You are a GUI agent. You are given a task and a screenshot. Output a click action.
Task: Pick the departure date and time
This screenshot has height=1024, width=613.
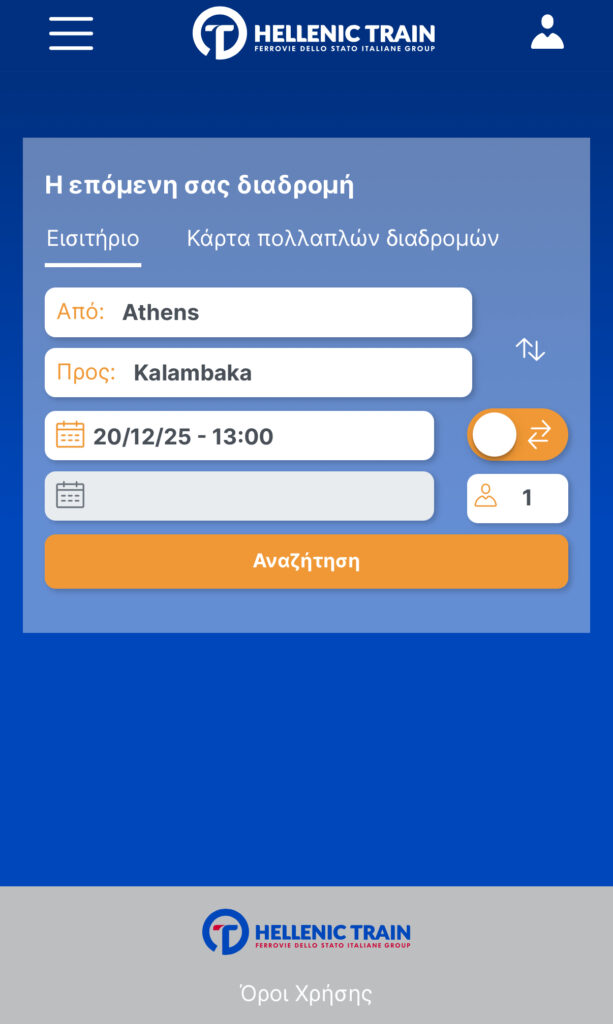point(239,436)
